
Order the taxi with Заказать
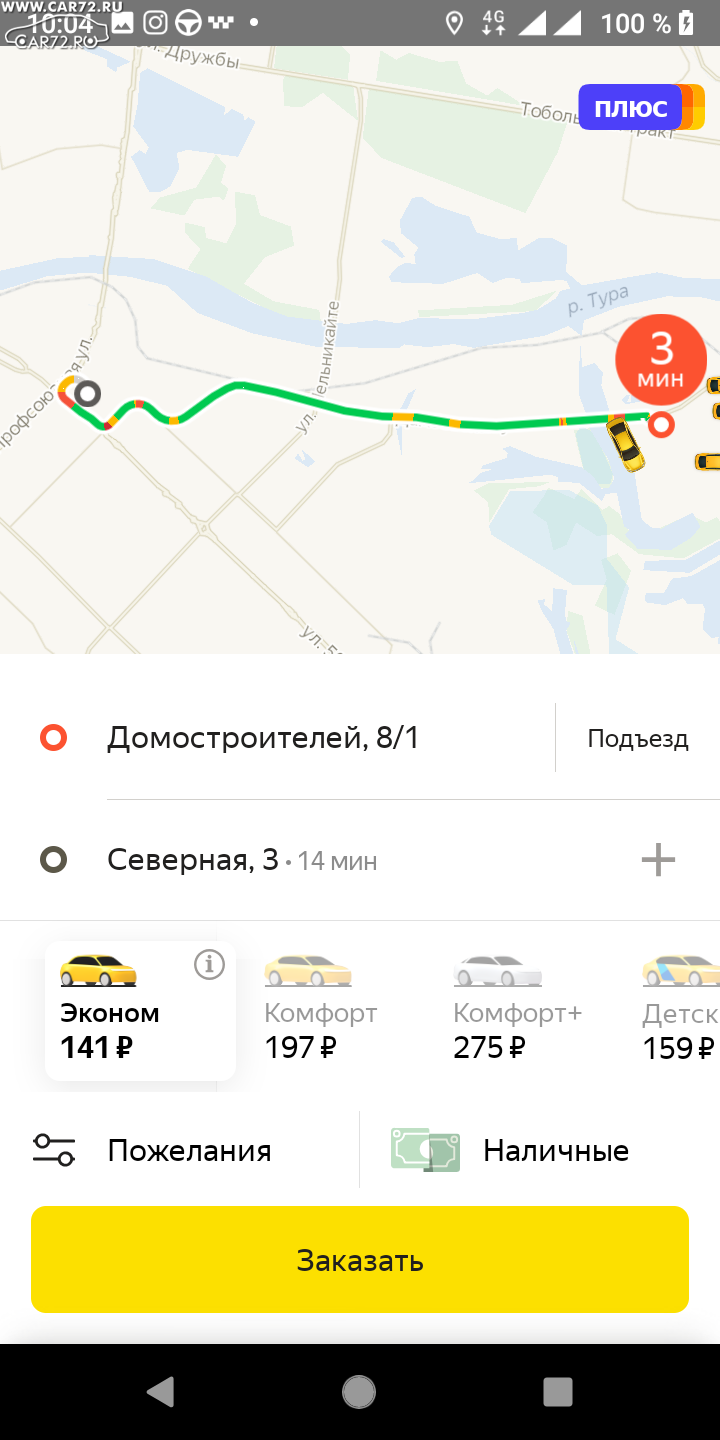pos(360,1260)
